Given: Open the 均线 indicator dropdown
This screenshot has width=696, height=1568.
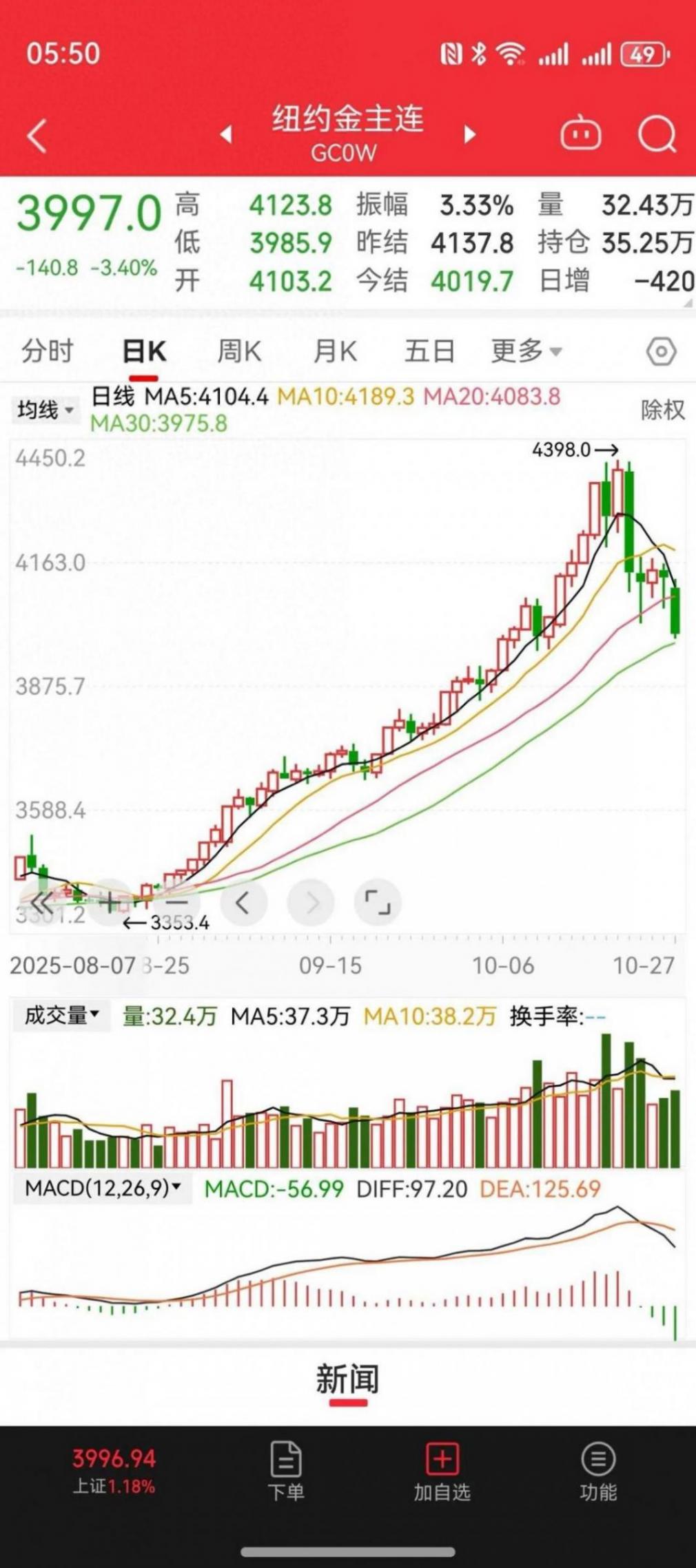Looking at the screenshot, I should (45, 410).
